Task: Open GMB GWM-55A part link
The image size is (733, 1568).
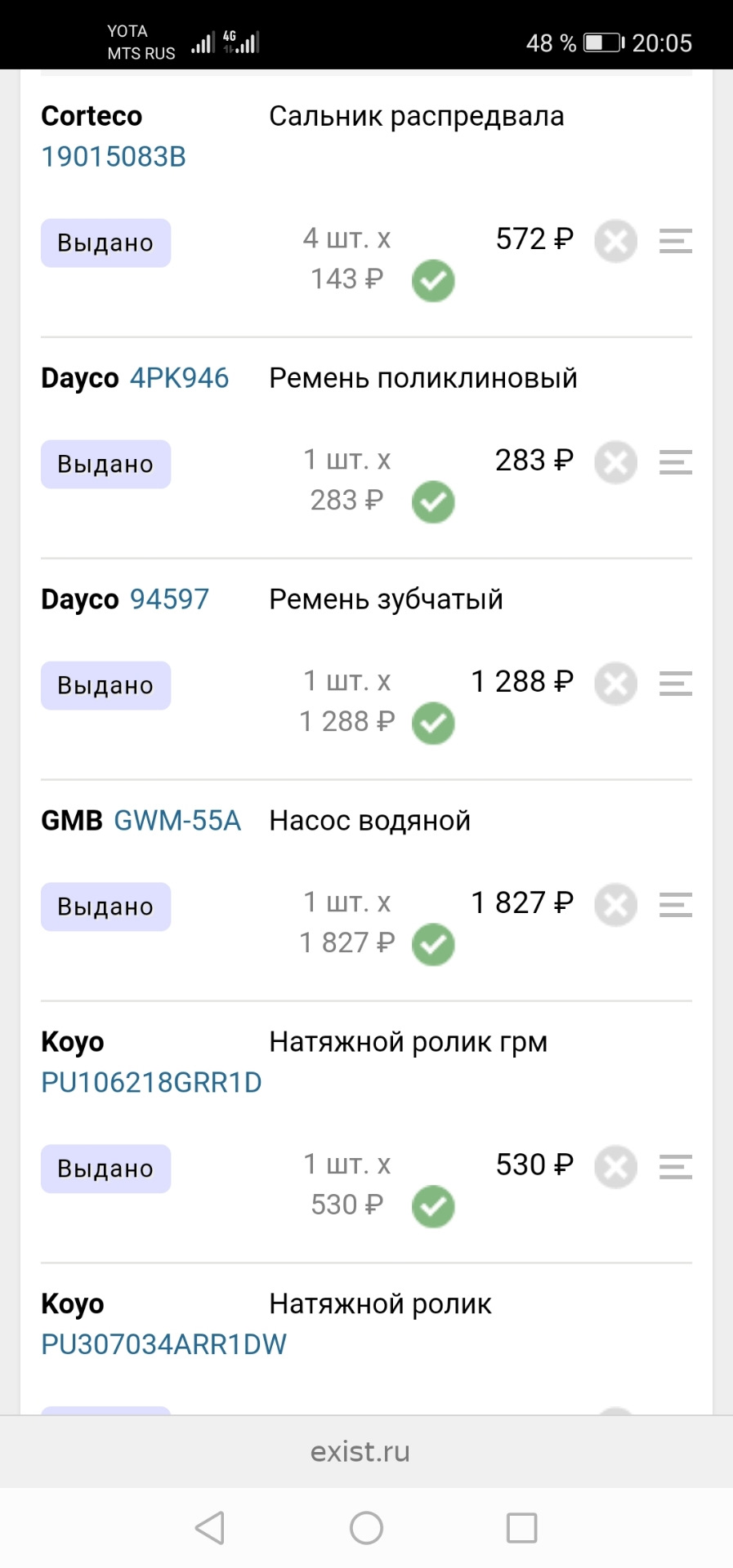Action: [x=177, y=821]
